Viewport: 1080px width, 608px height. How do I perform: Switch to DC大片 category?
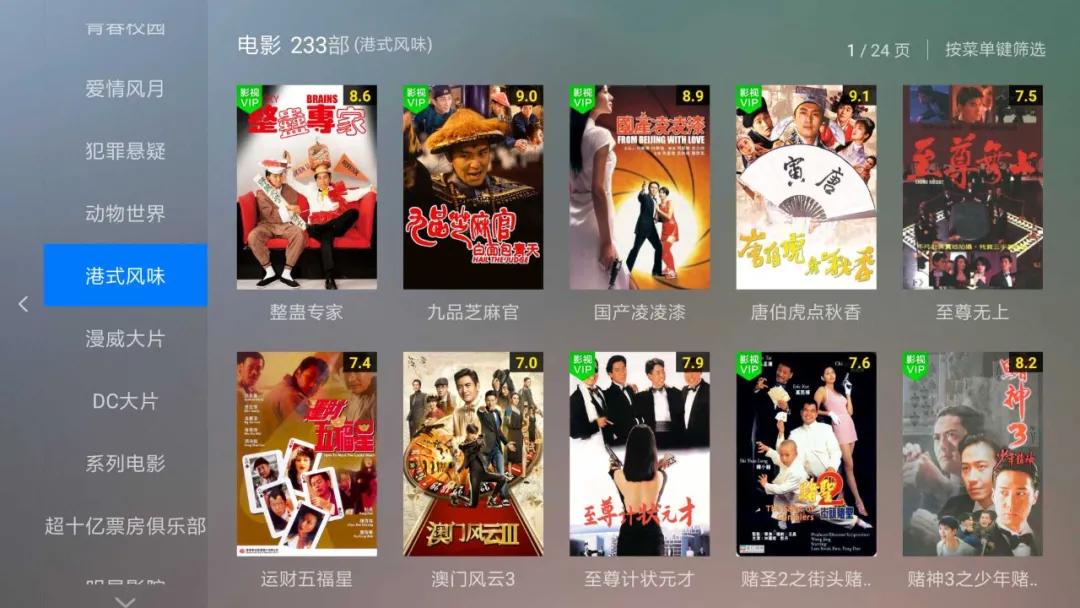tap(125, 401)
